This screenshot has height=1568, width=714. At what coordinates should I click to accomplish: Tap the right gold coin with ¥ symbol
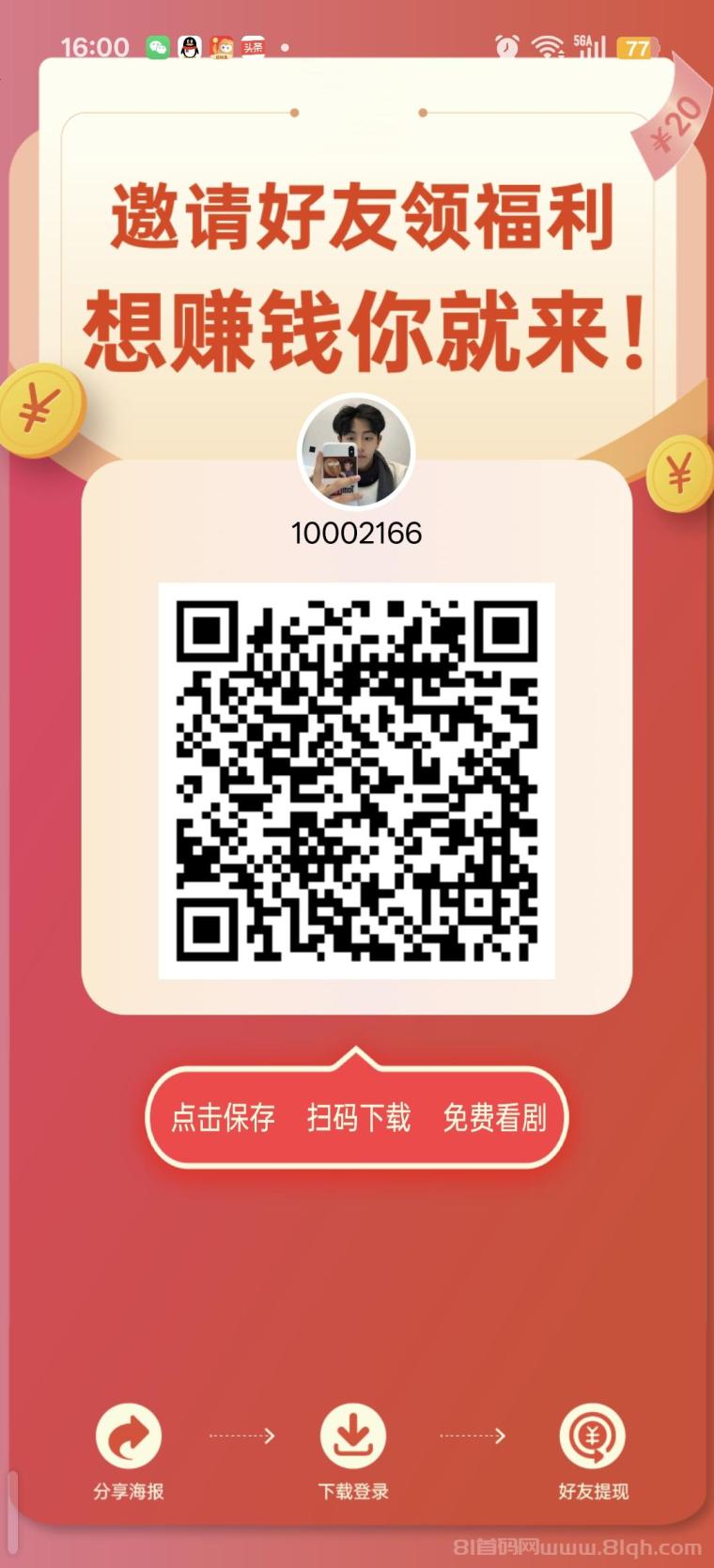tap(678, 474)
